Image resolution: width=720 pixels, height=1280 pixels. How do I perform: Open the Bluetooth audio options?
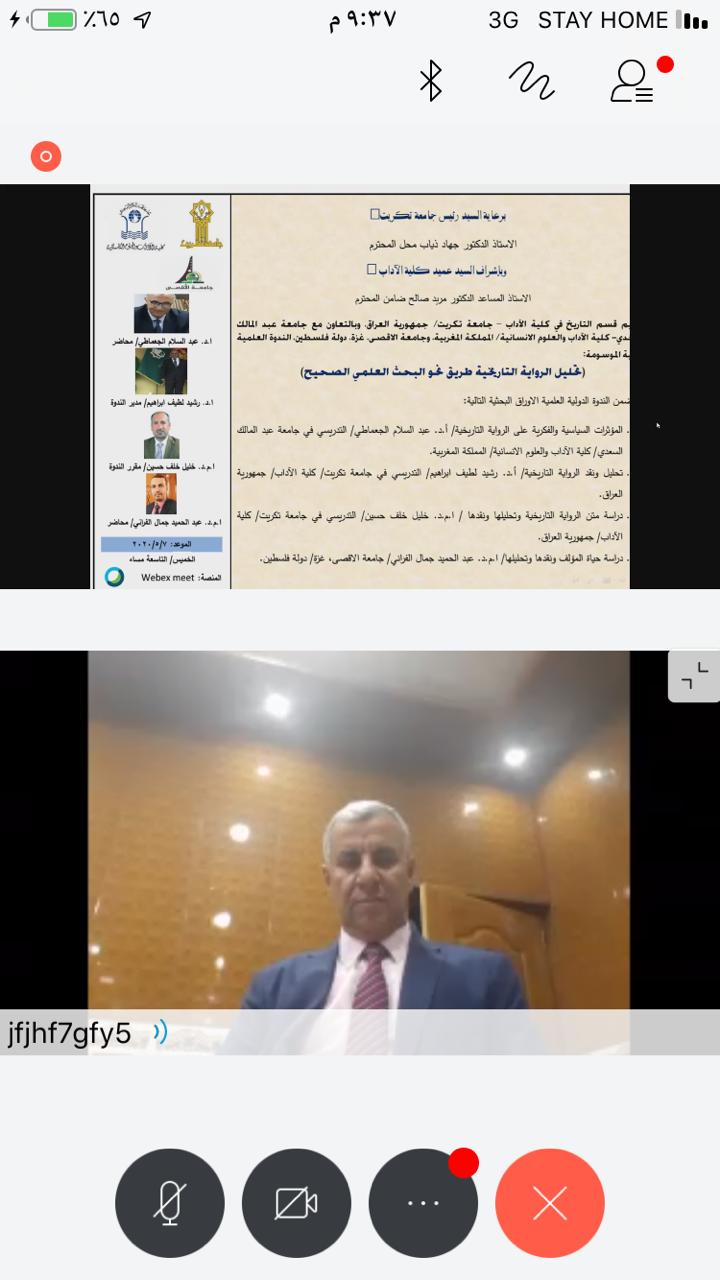[x=430, y=81]
